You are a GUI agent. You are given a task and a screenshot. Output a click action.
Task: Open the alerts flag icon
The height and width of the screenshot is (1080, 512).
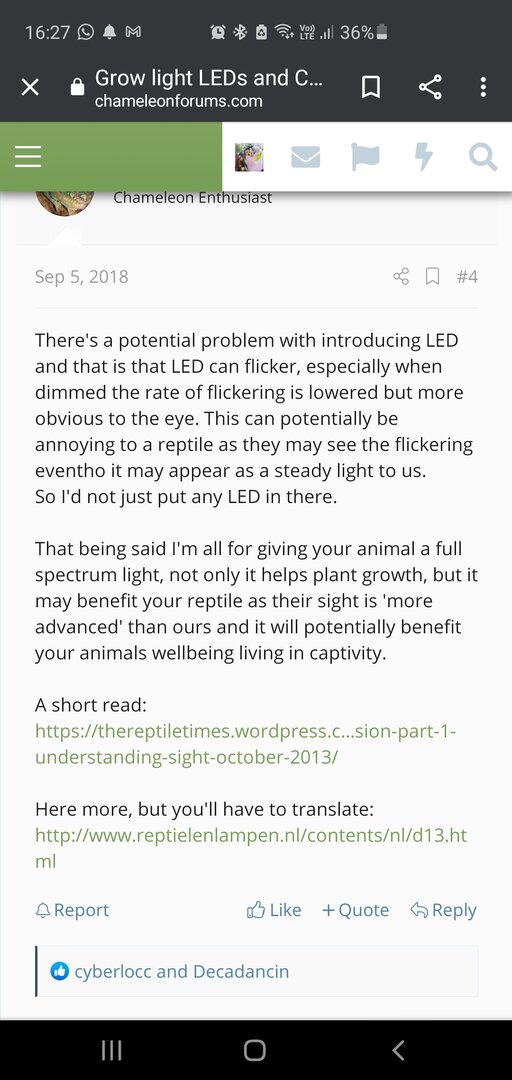point(365,158)
